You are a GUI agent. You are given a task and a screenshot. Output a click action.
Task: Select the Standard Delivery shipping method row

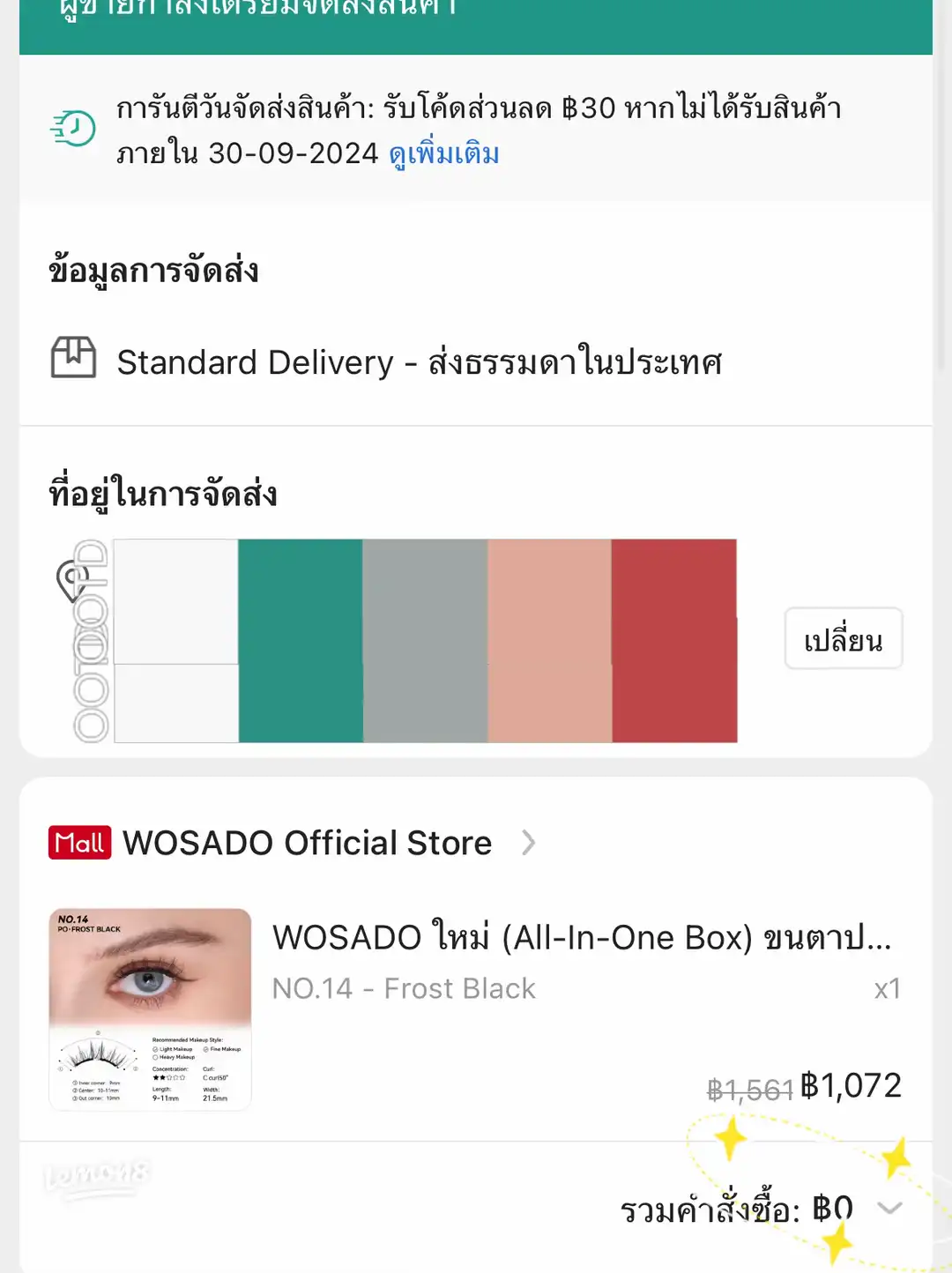click(419, 361)
